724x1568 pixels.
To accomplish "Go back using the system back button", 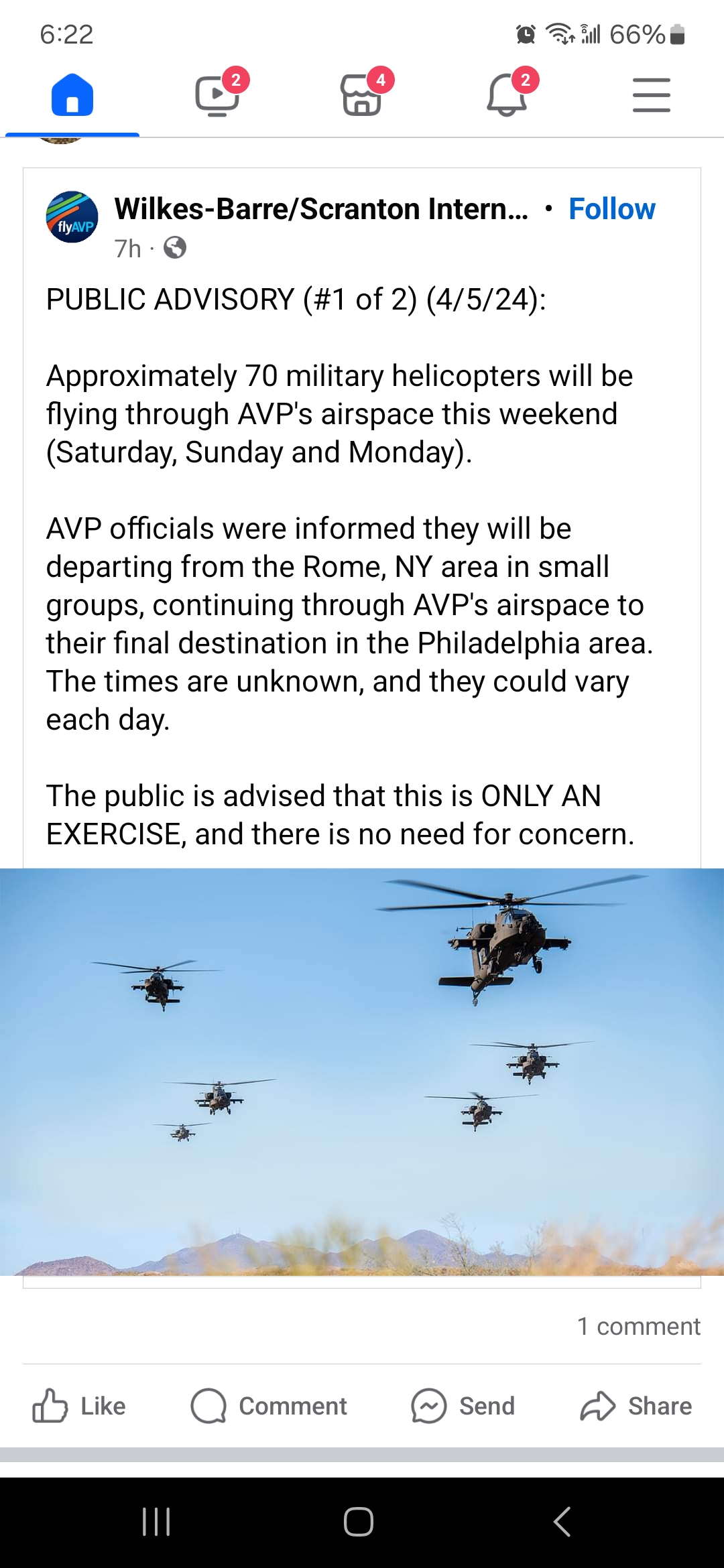I will [x=562, y=1522].
